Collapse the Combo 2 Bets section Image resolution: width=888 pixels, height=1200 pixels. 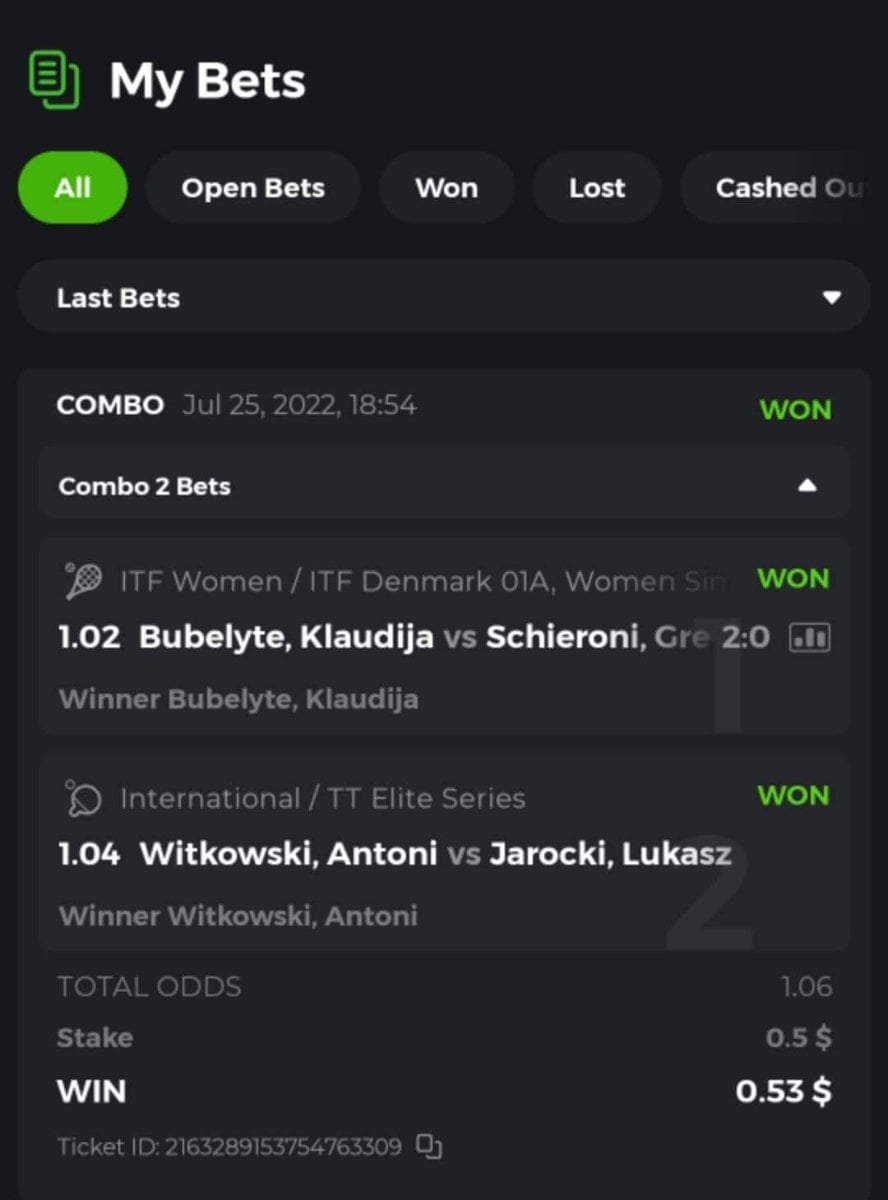pyautogui.click(x=807, y=486)
